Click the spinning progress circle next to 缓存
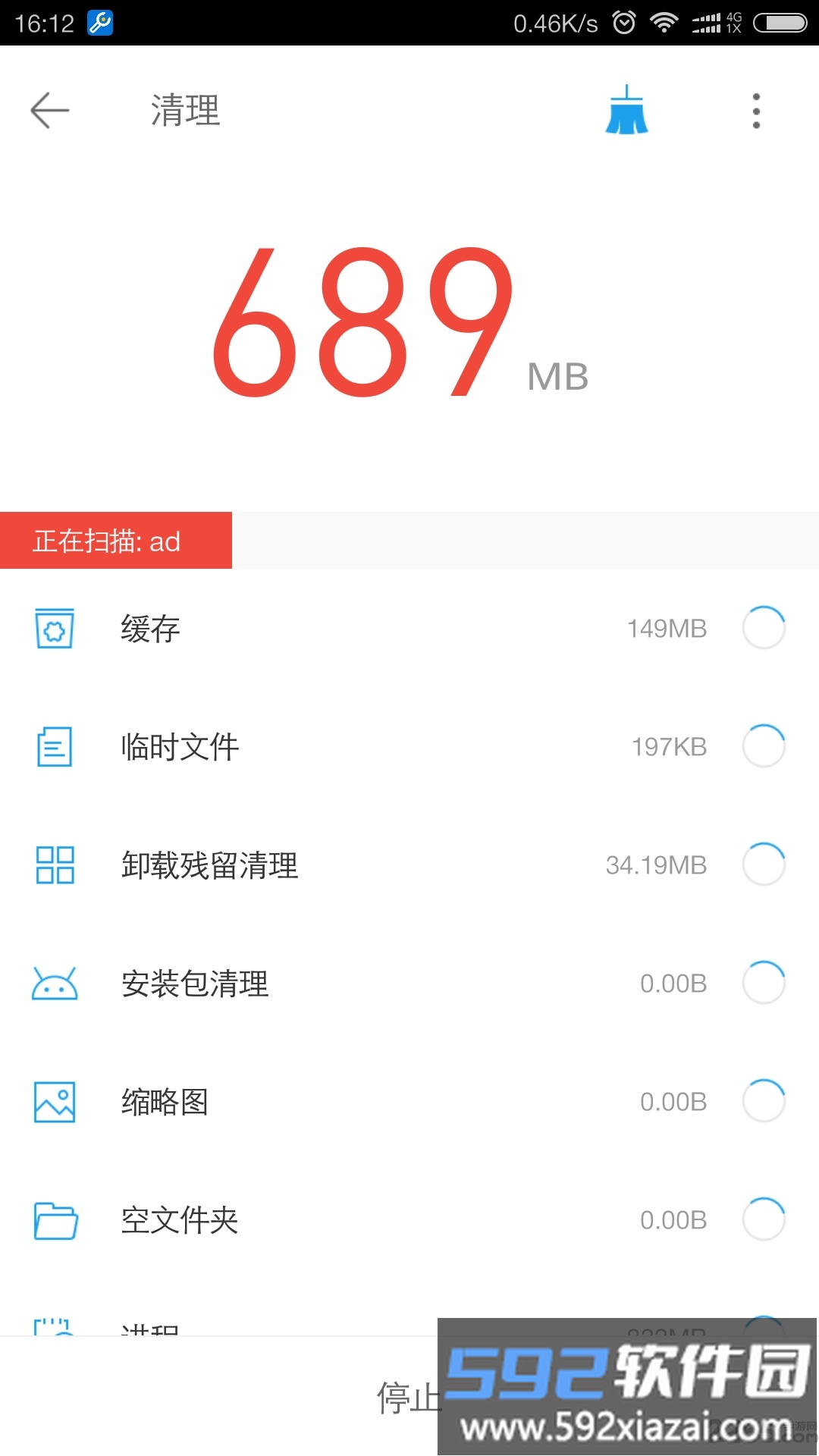The height and width of the screenshot is (1456, 819). 764,628
